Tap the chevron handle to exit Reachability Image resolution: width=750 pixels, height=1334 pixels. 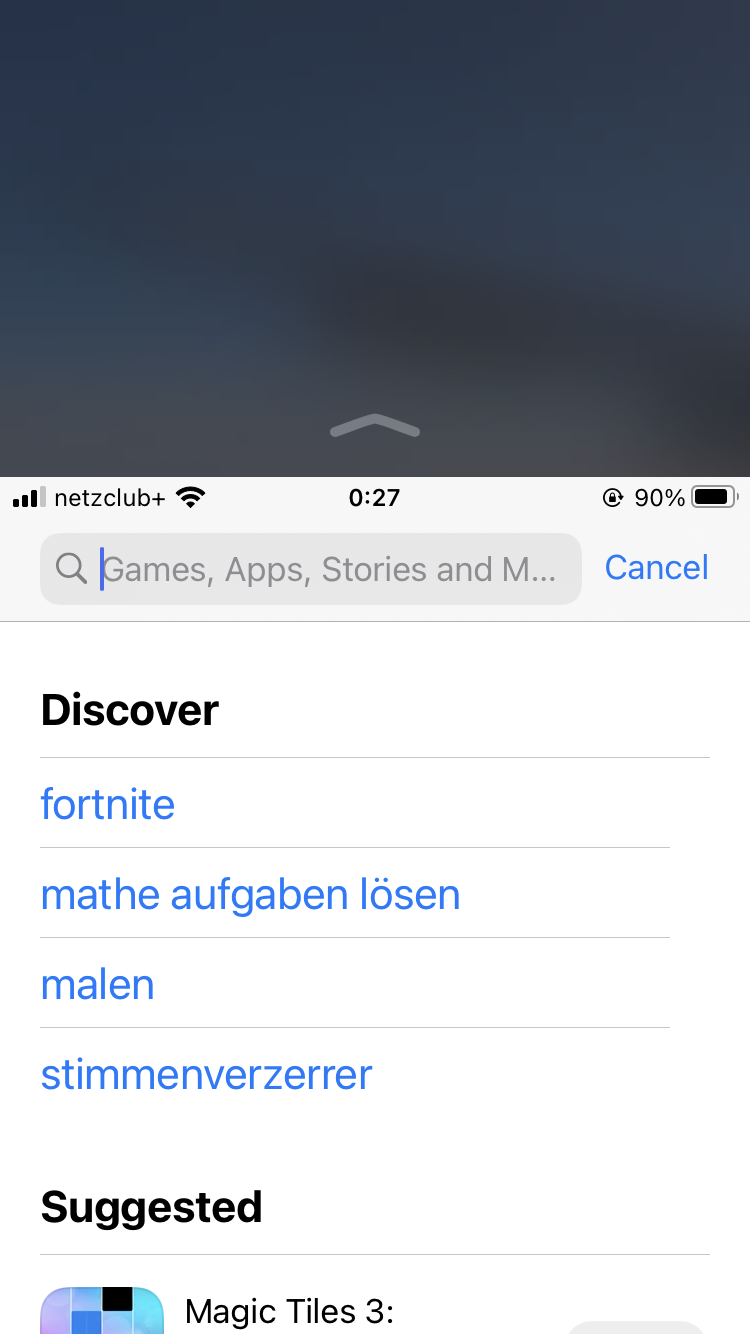point(375,427)
